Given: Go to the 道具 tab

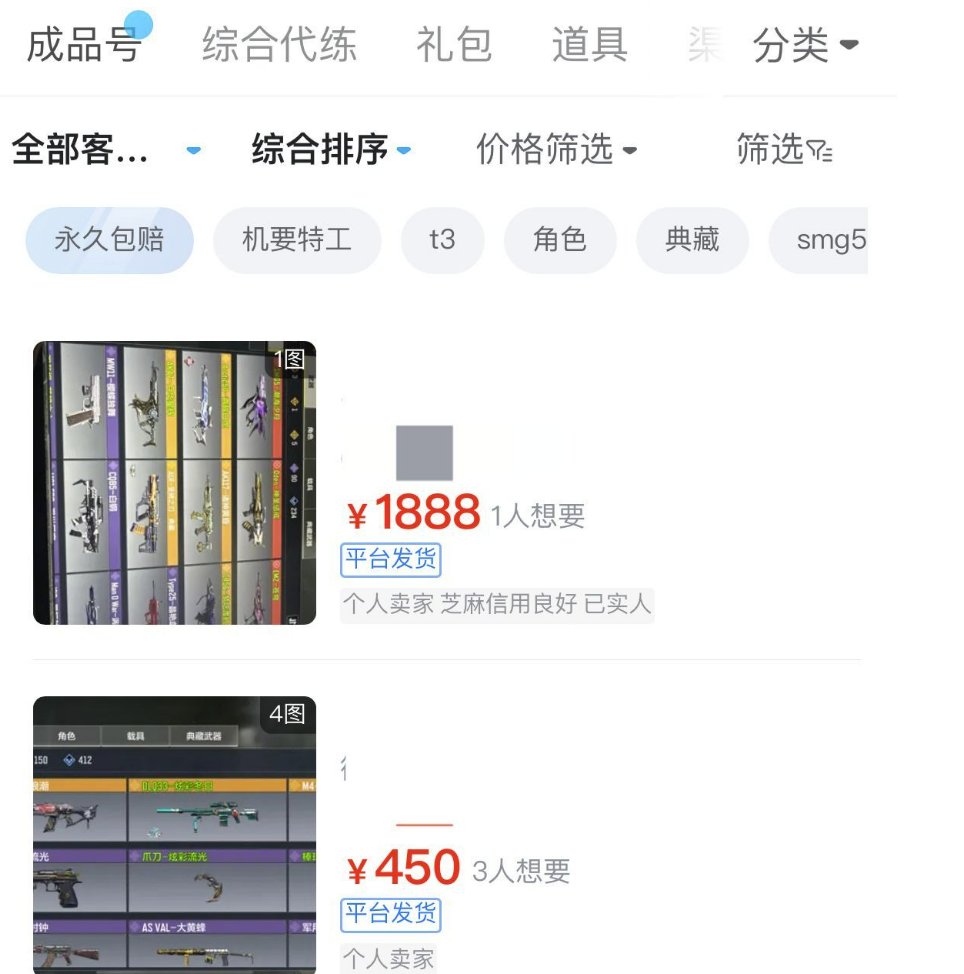Looking at the screenshot, I should point(589,45).
